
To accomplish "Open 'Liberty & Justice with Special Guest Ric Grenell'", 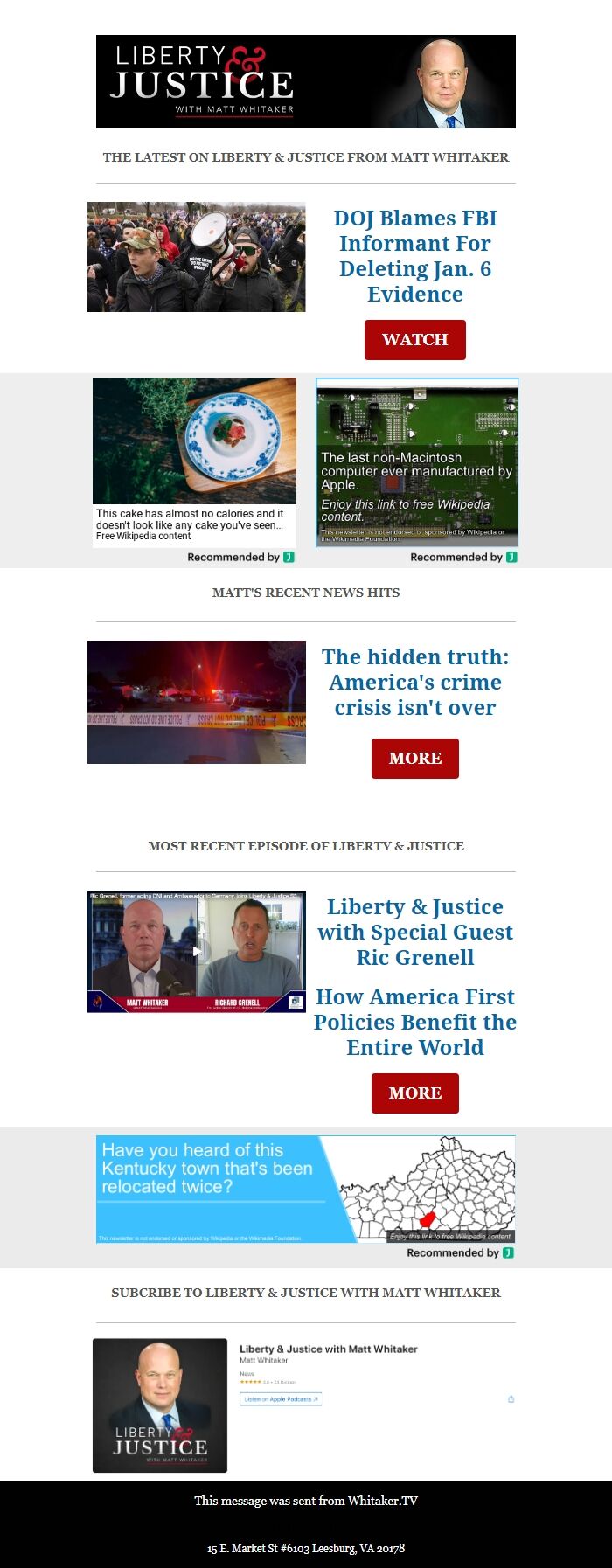I will [414, 932].
